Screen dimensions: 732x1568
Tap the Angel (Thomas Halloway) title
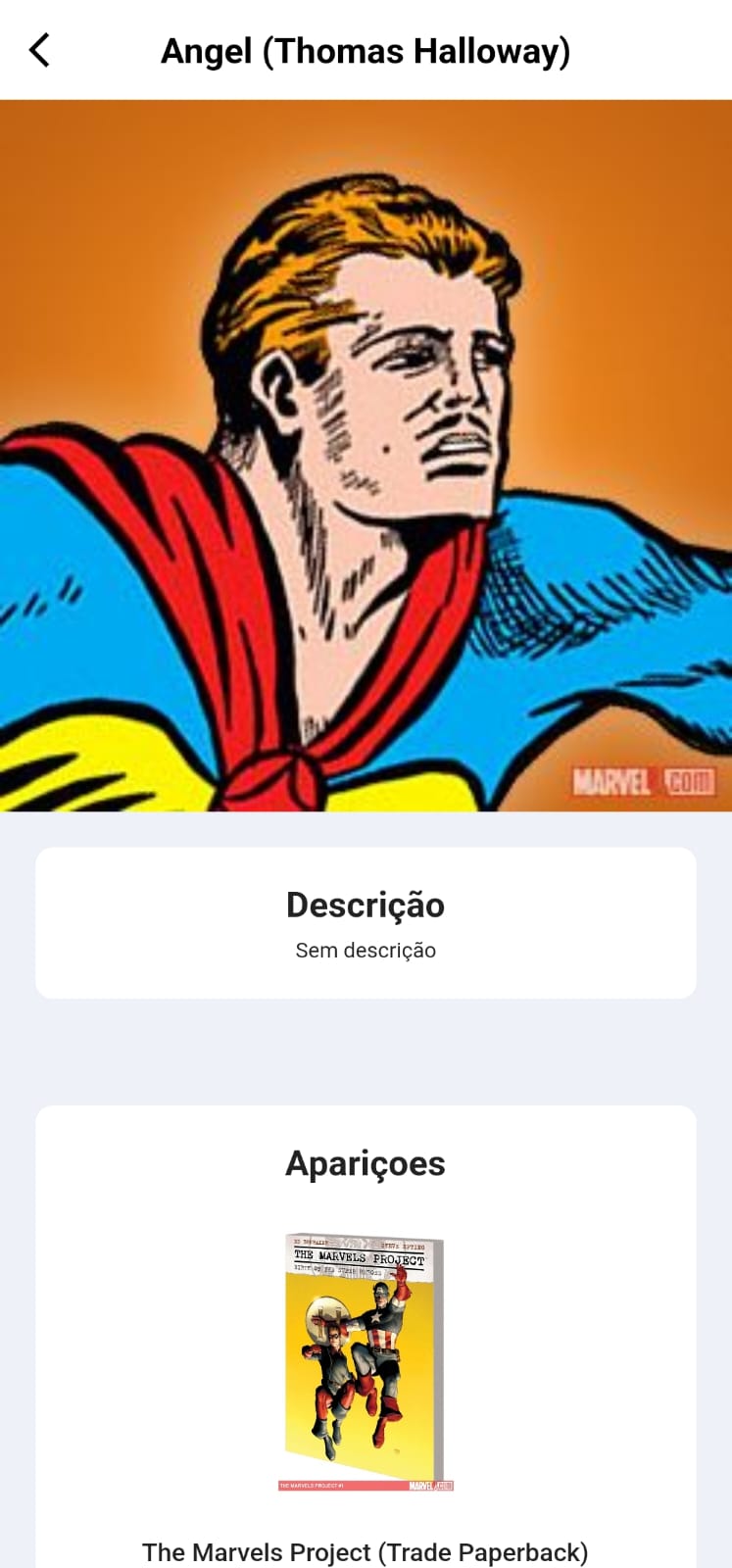click(x=365, y=50)
